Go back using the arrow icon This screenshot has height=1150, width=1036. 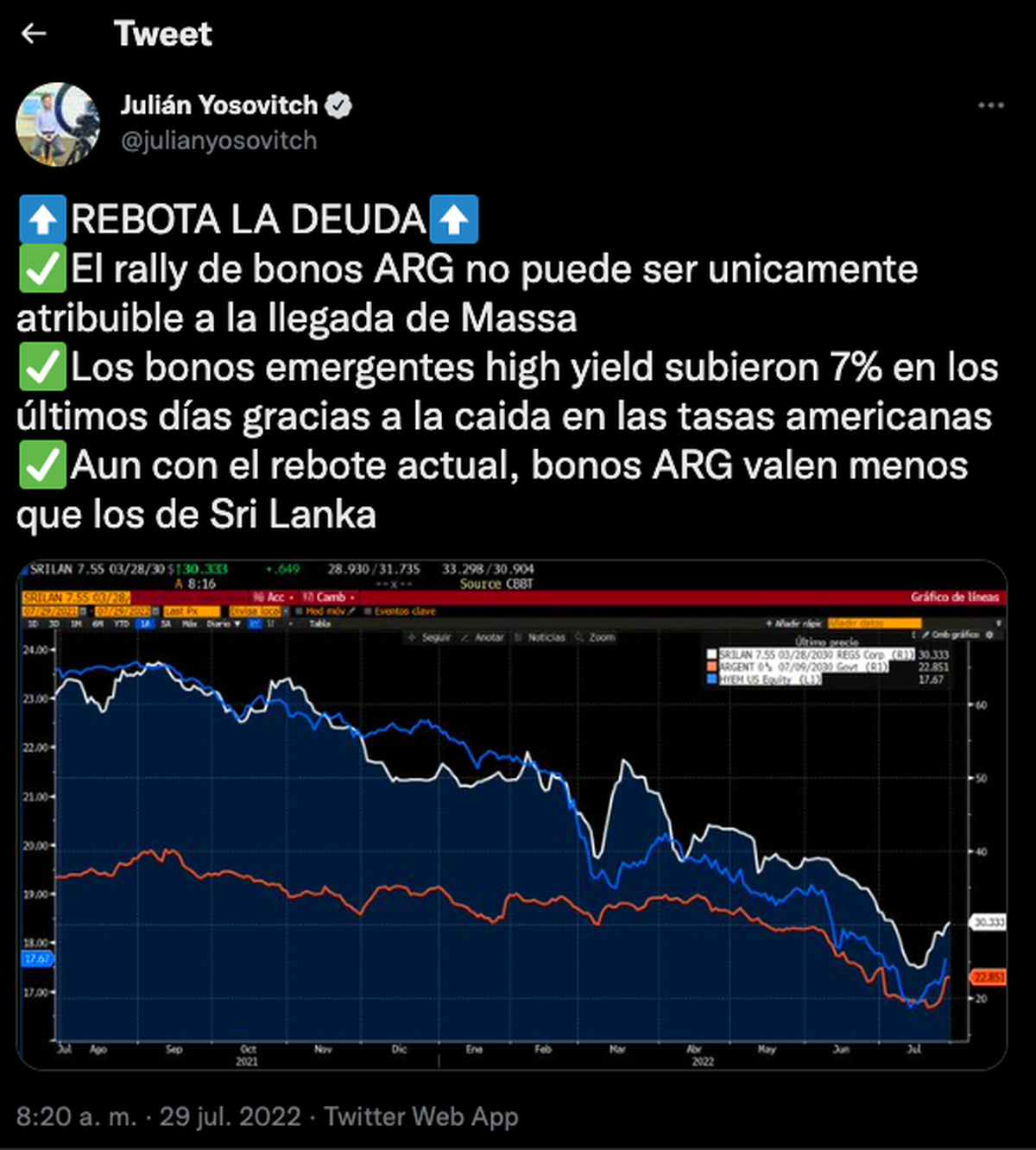tap(34, 34)
